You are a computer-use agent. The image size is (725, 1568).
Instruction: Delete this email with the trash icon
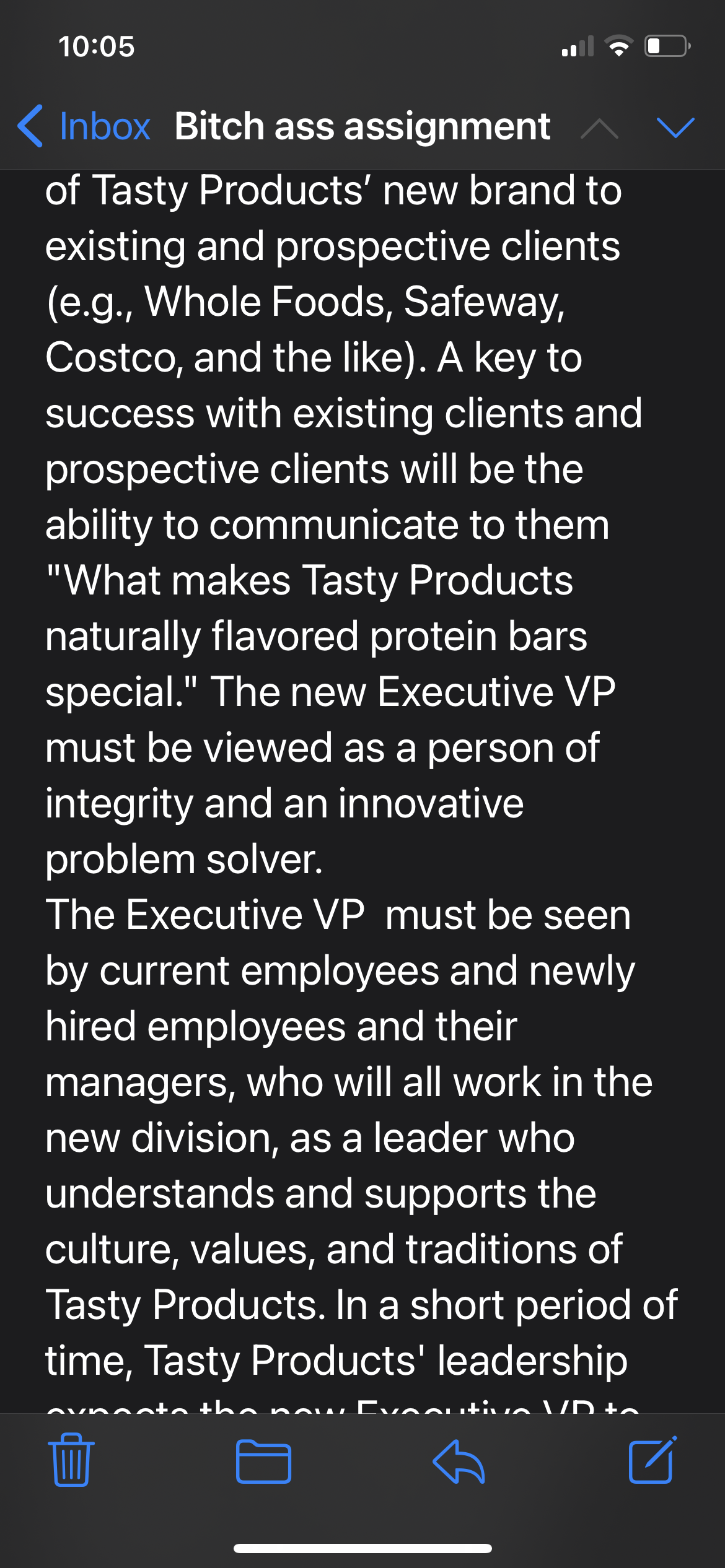[71, 1460]
